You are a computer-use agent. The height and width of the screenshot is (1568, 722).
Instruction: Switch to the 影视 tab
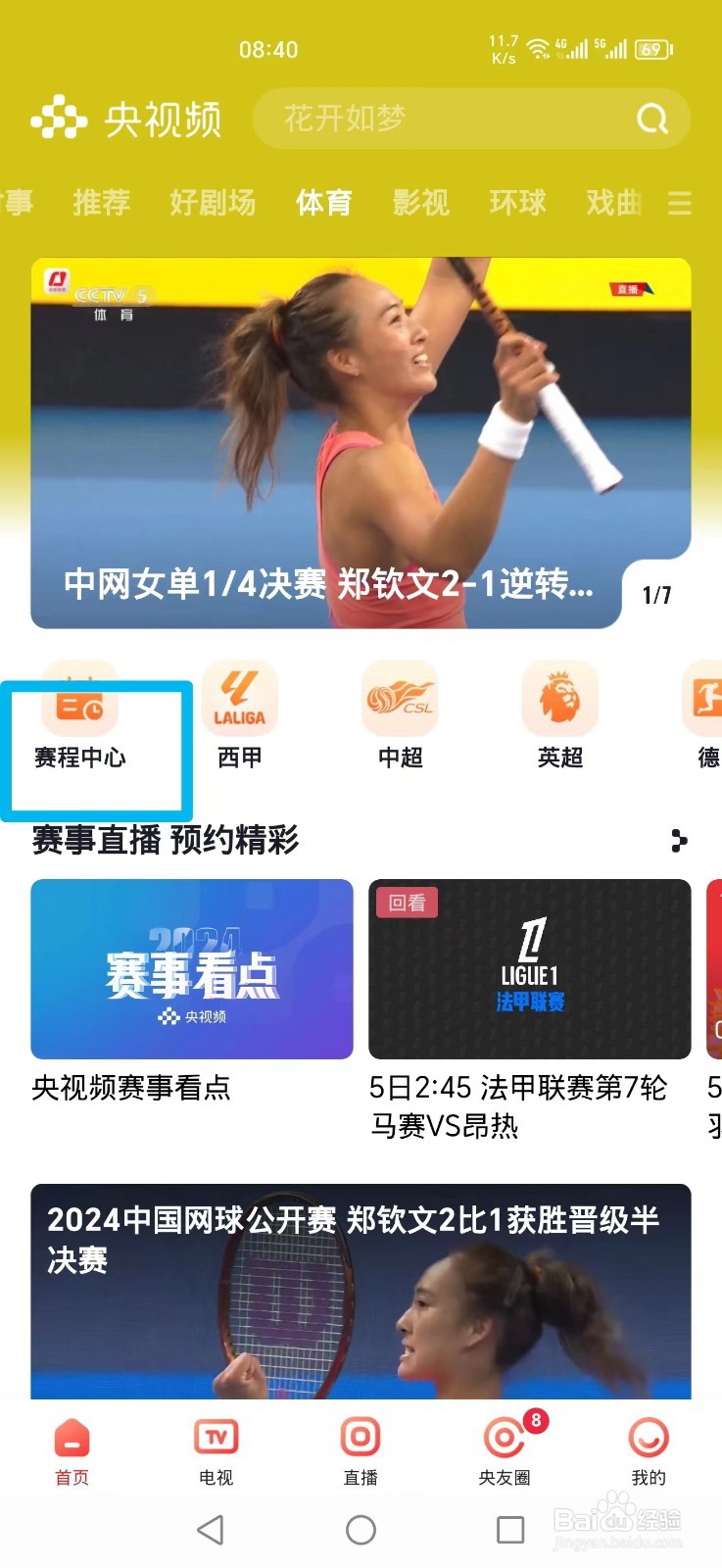tap(419, 203)
